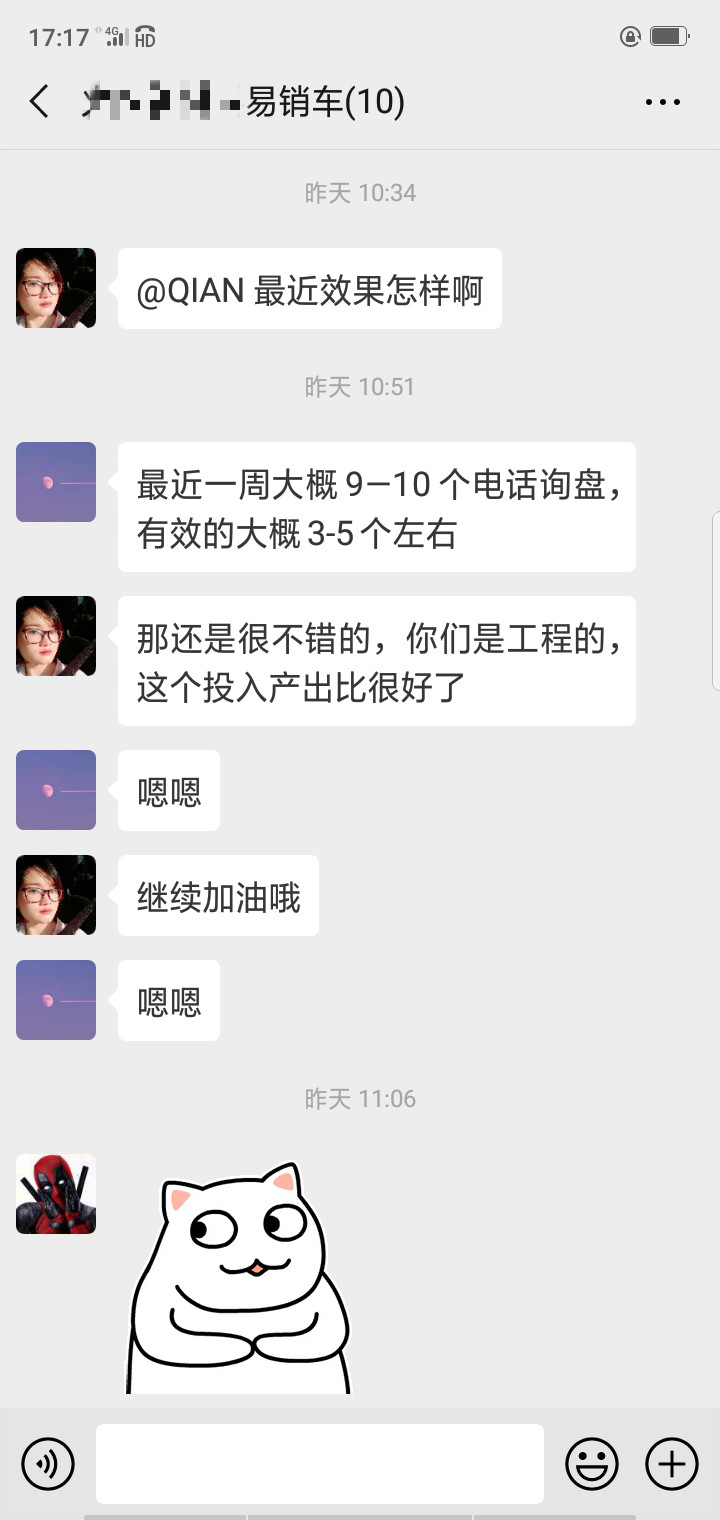The image size is (720, 1520).
Task: Tap the "@QIAN 最近效果怎样啊" message bubble
Action: [x=308, y=288]
